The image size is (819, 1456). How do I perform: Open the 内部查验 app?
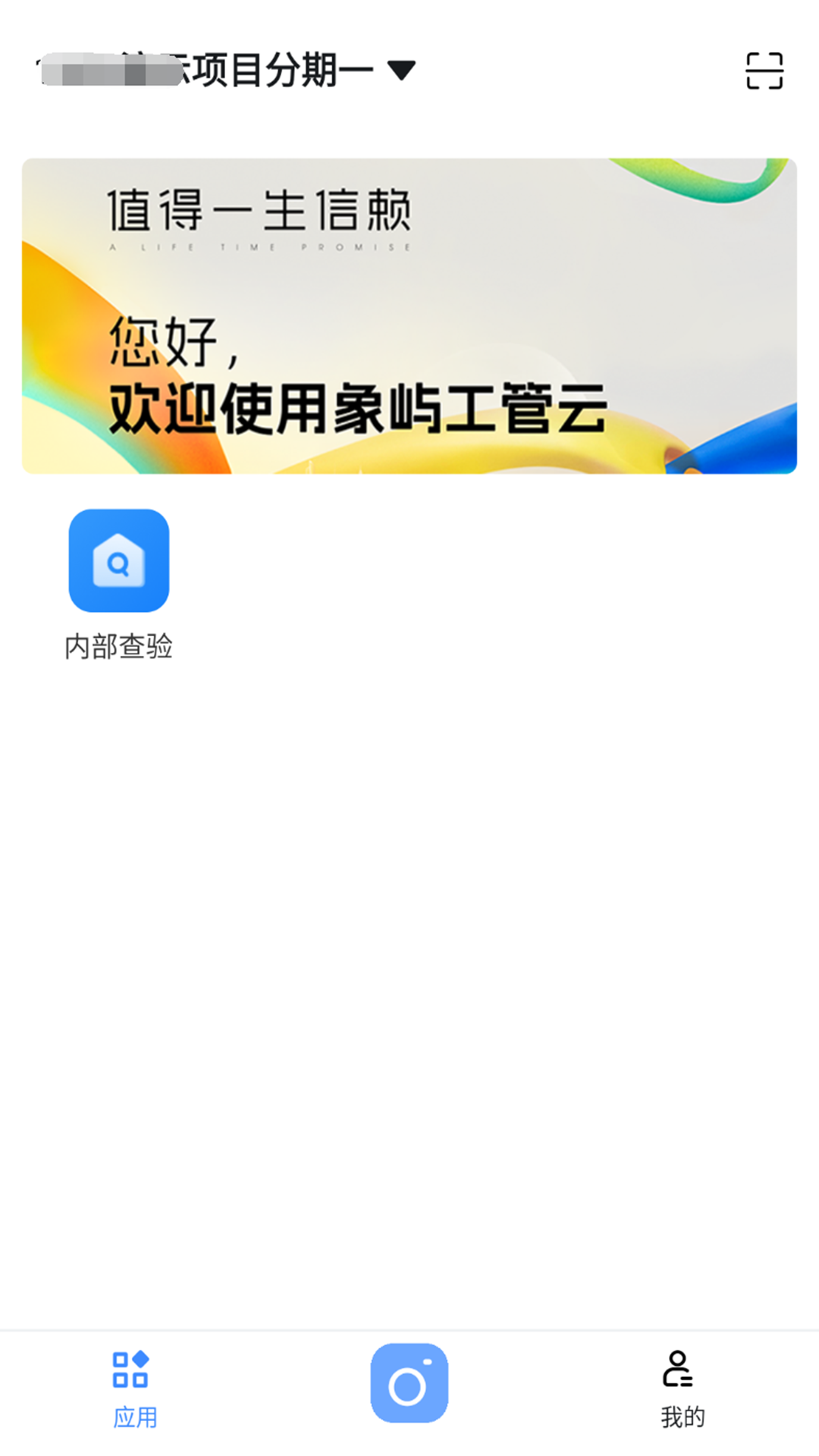[x=119, y=561]
